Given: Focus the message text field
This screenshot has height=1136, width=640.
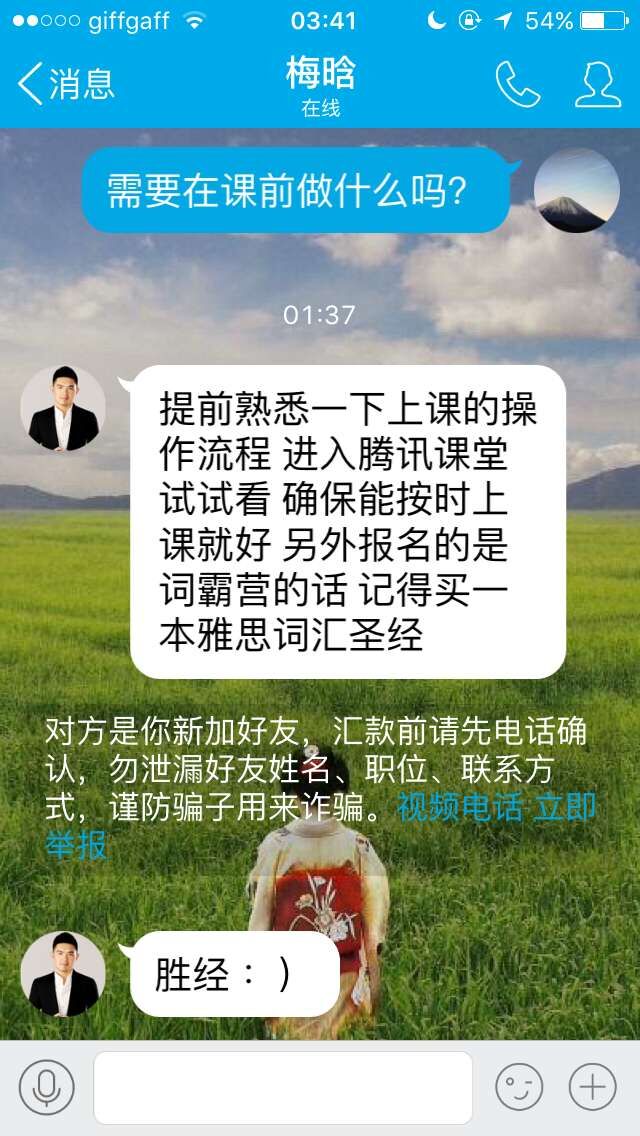Looking at the screenshot, I should tap(283, 1087).
